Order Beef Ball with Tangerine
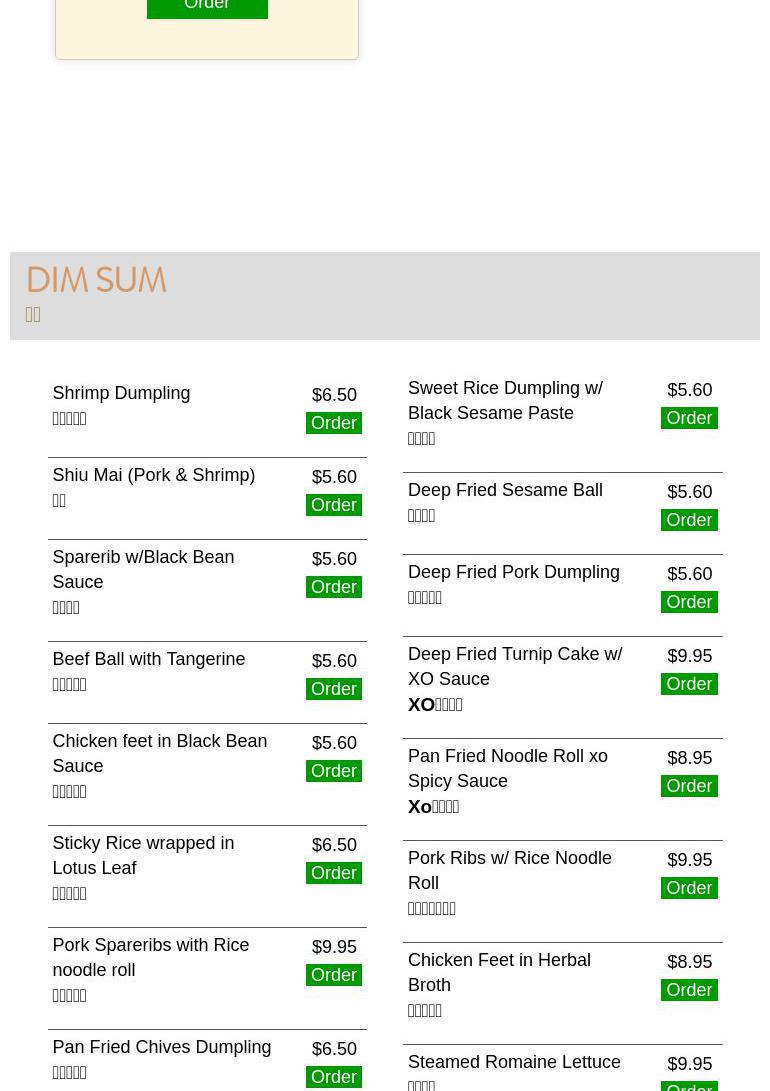The image size is (770, 1091). (333, 689)
